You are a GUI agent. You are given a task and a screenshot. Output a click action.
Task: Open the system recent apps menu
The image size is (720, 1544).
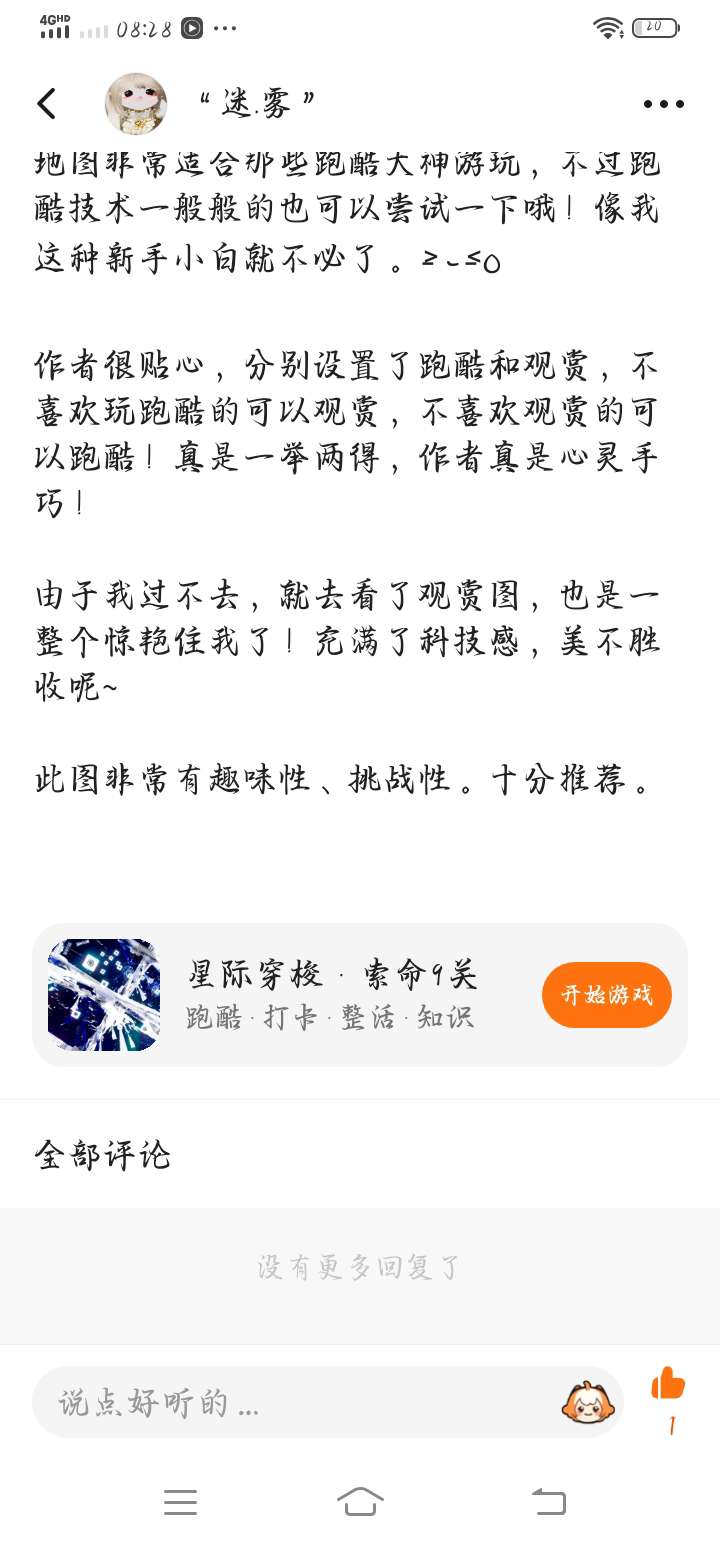[180, 1501]
